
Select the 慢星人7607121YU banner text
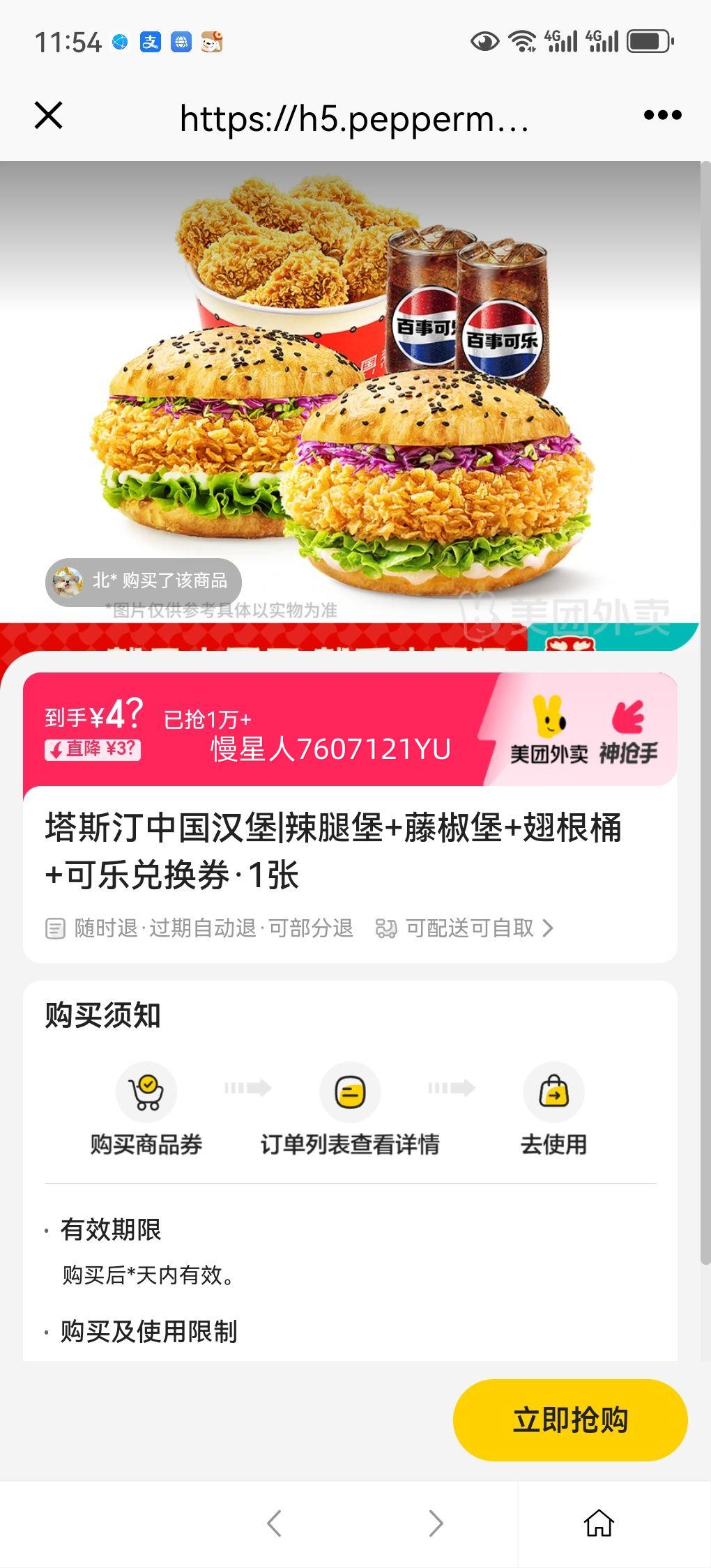coord(328,751)
